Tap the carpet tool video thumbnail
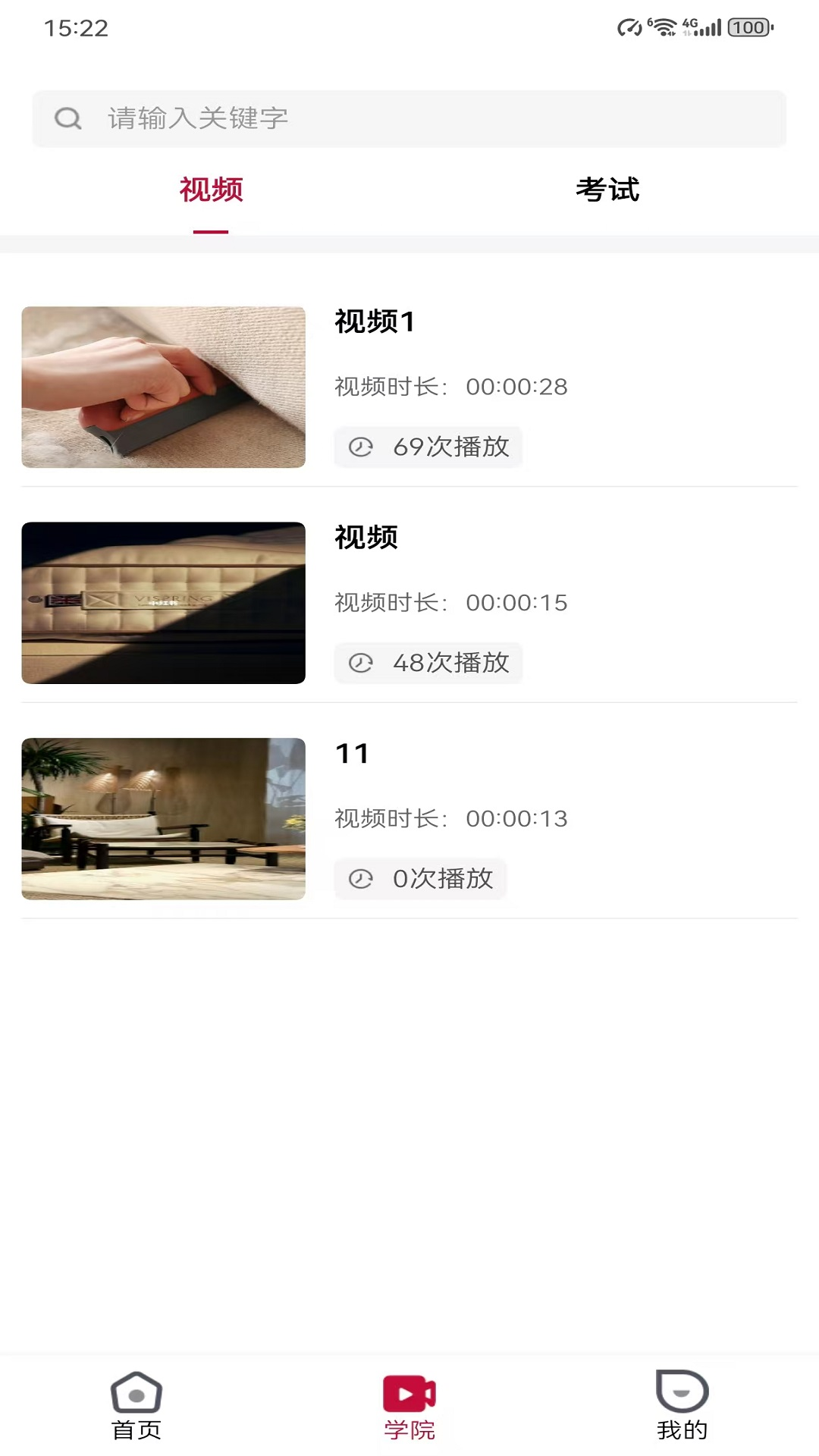This screenshot has width=819, height=1456. coord(164,387)
